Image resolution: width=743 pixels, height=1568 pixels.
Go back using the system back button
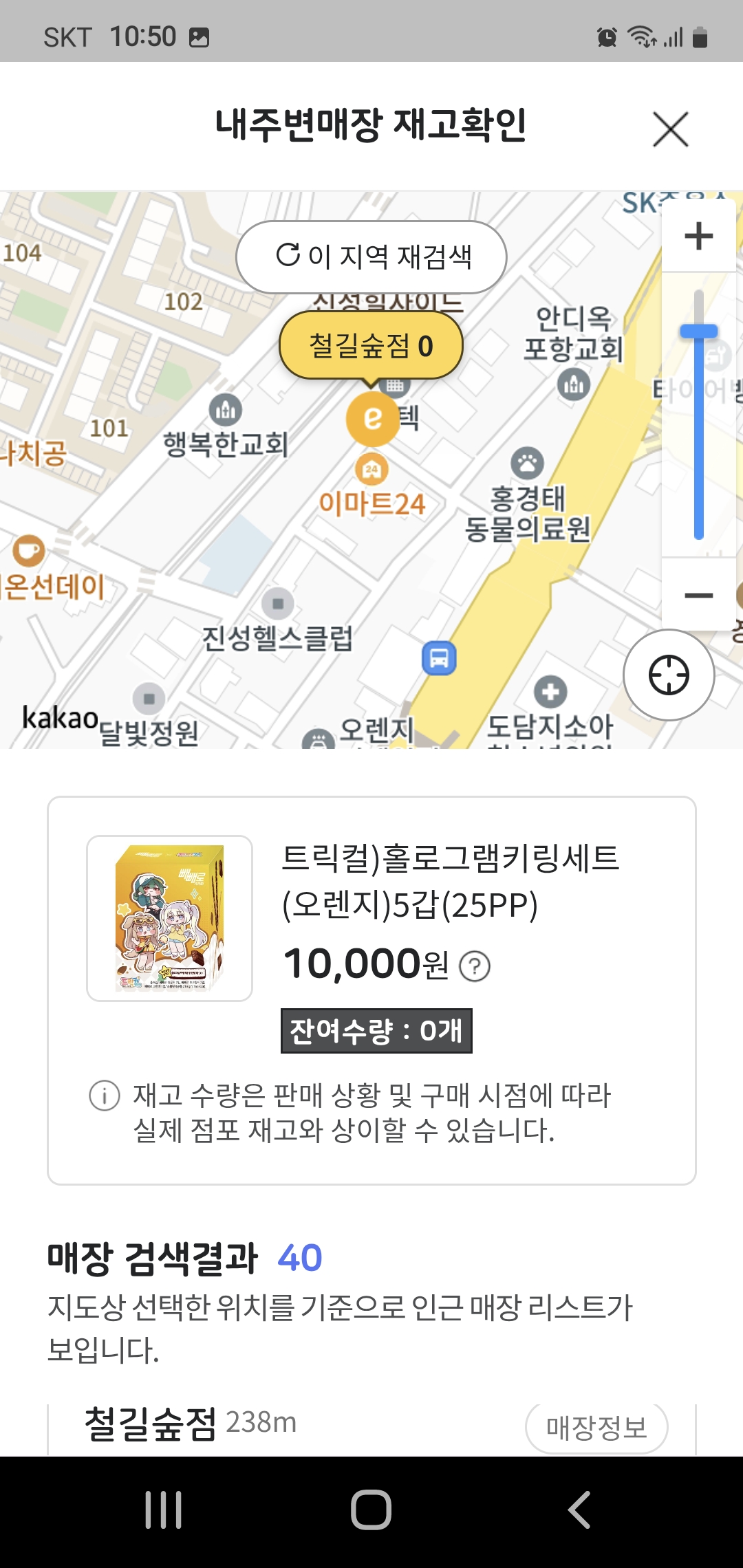pos(579,1510)
